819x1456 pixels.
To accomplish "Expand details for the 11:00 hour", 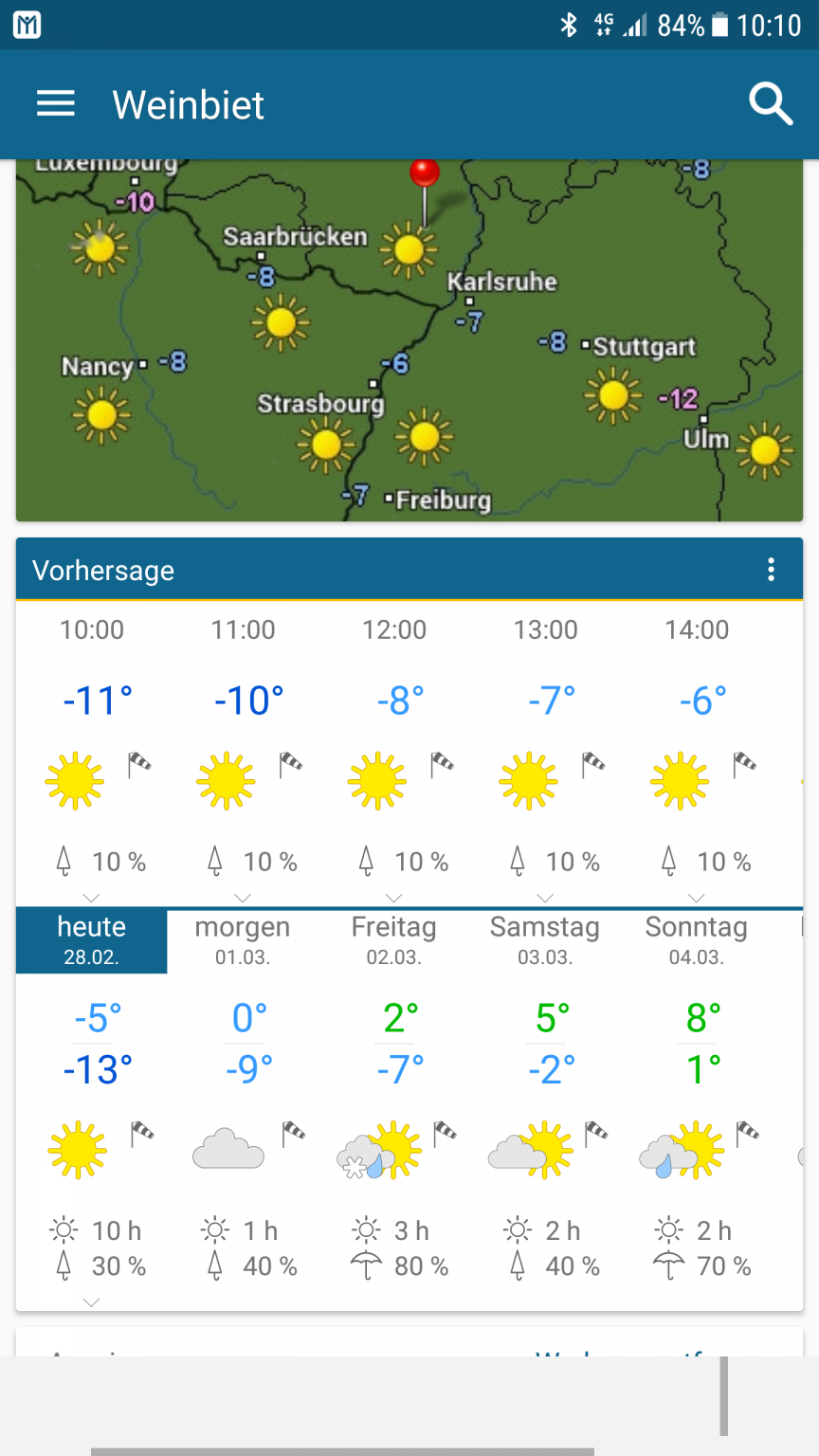I will [x=243, y=897].
